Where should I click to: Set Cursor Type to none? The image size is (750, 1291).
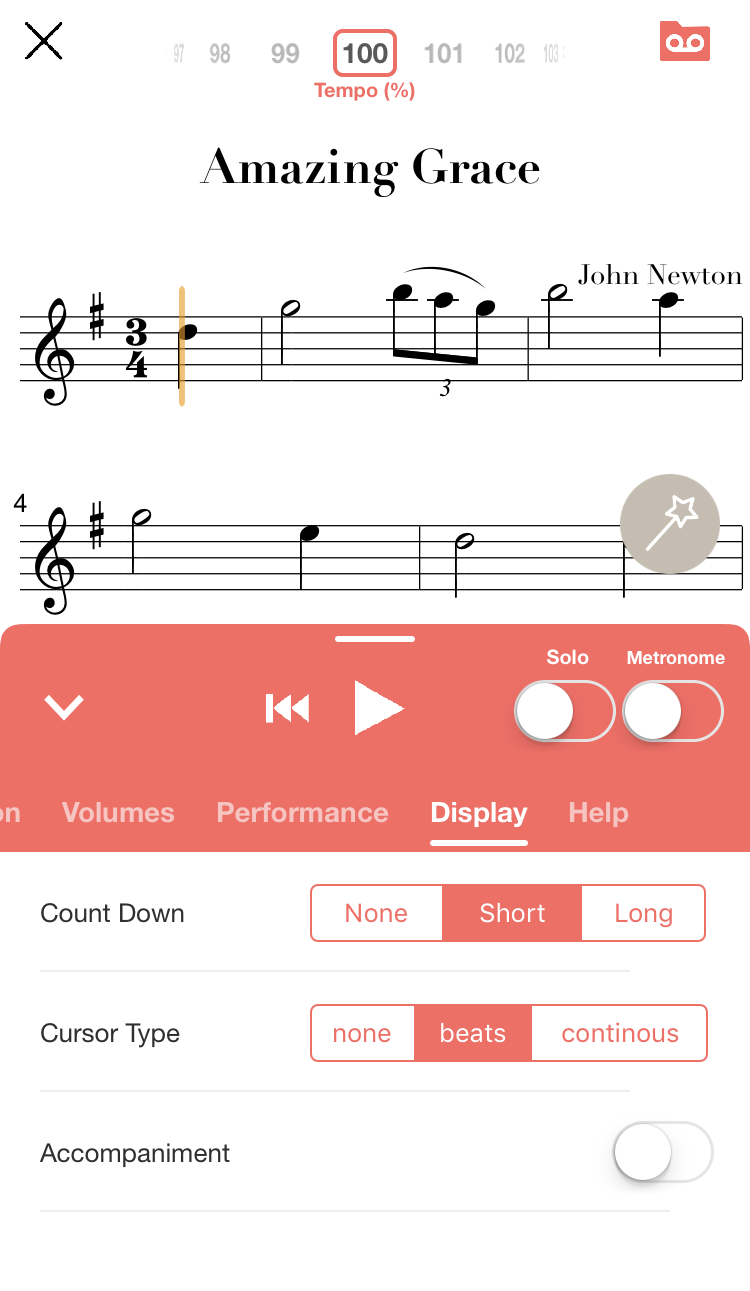362,1033
